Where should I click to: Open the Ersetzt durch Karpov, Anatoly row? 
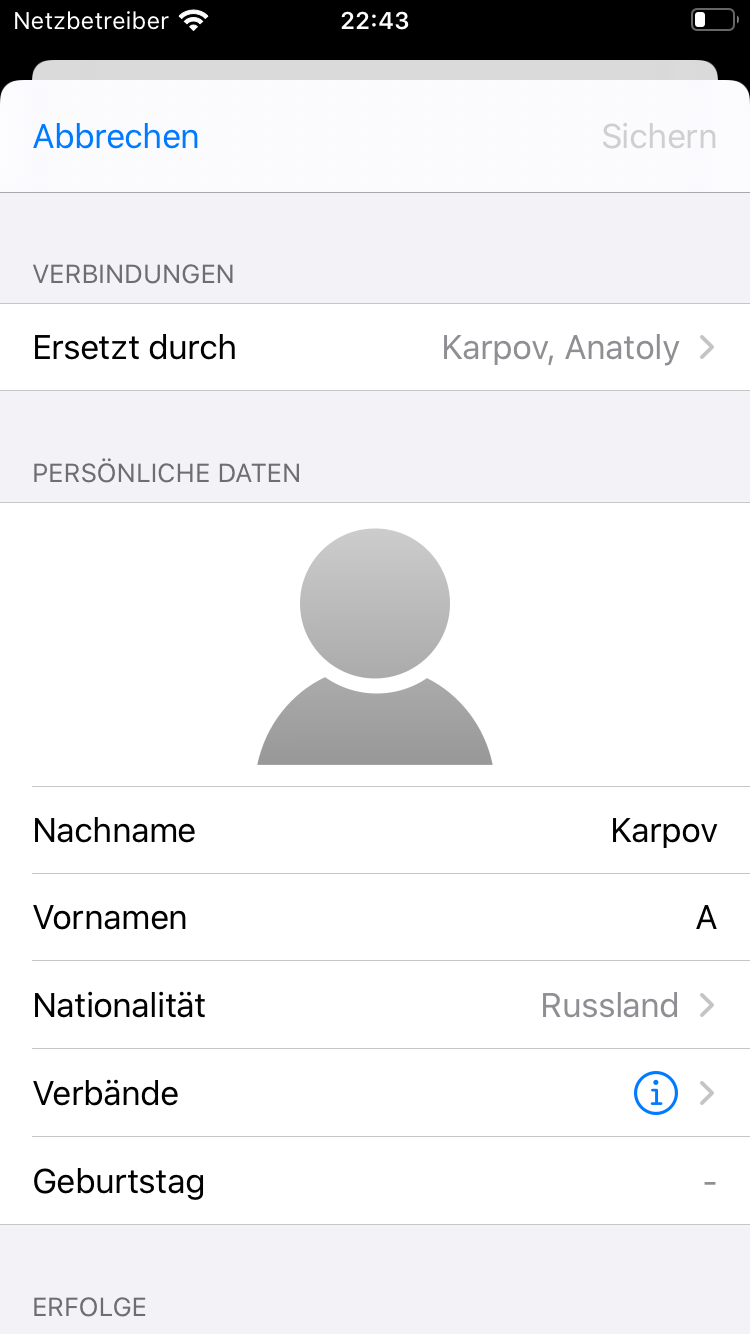[x=375, y=348]
